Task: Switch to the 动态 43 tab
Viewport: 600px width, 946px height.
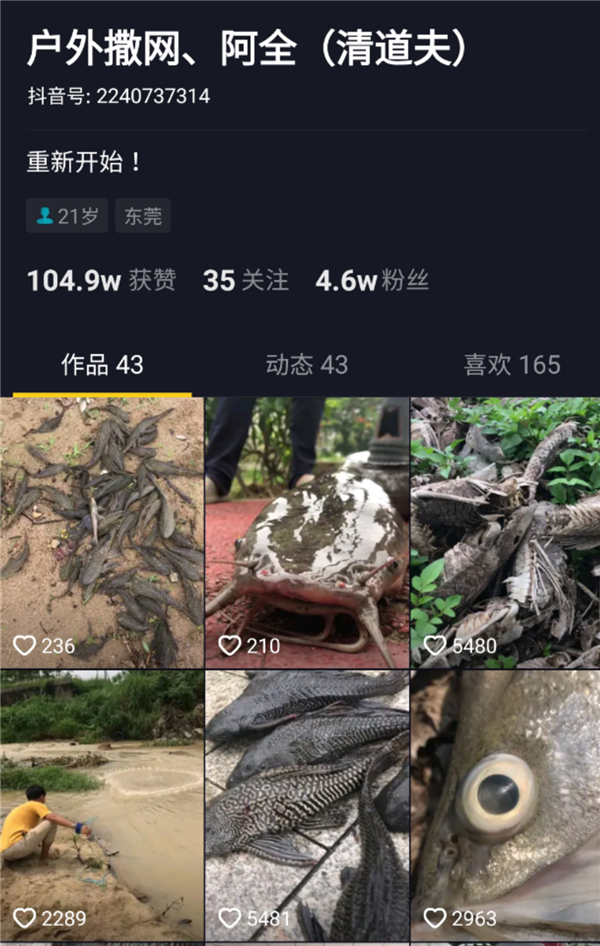Action: pyautogui.click(x=307, y=365)
